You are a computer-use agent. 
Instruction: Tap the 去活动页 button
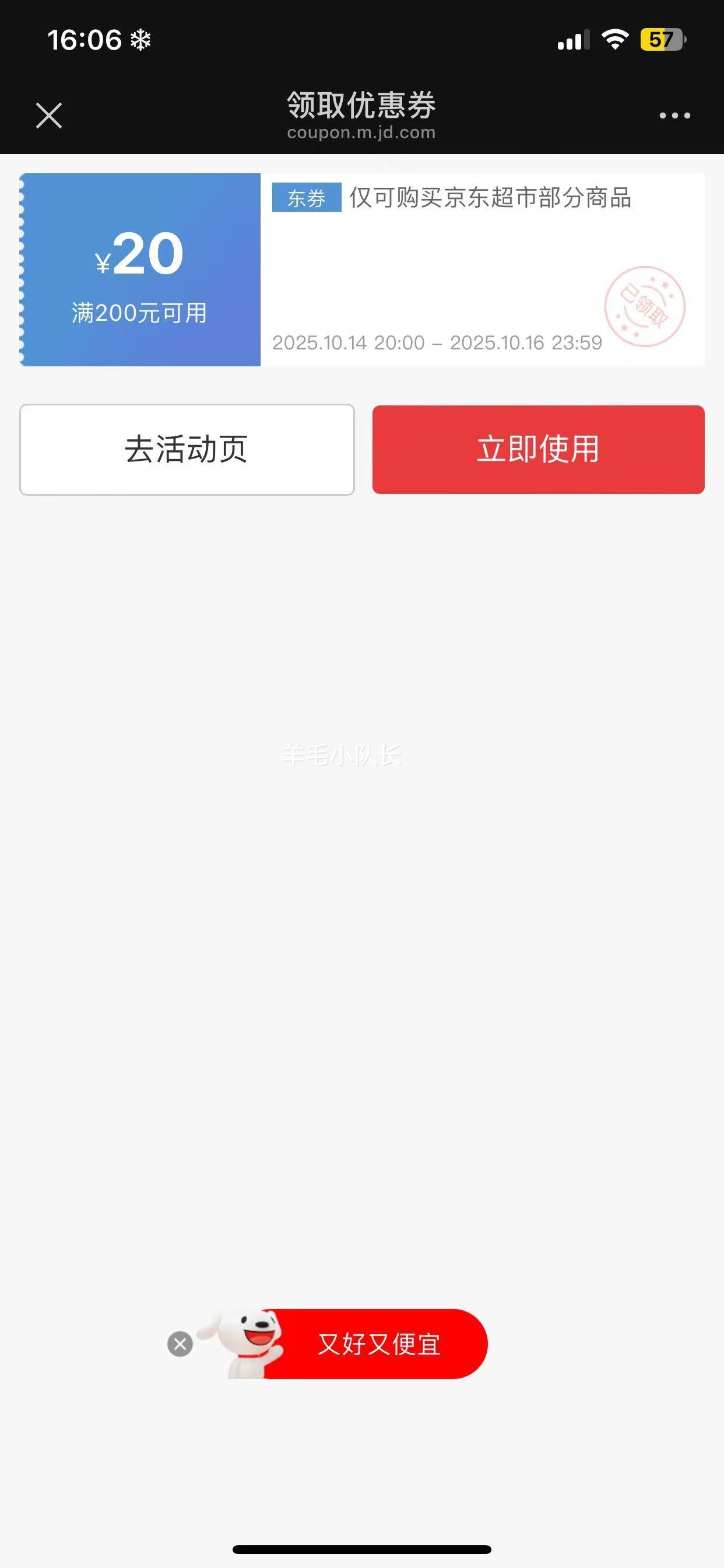pyautogui.click(x=187, y=450)
